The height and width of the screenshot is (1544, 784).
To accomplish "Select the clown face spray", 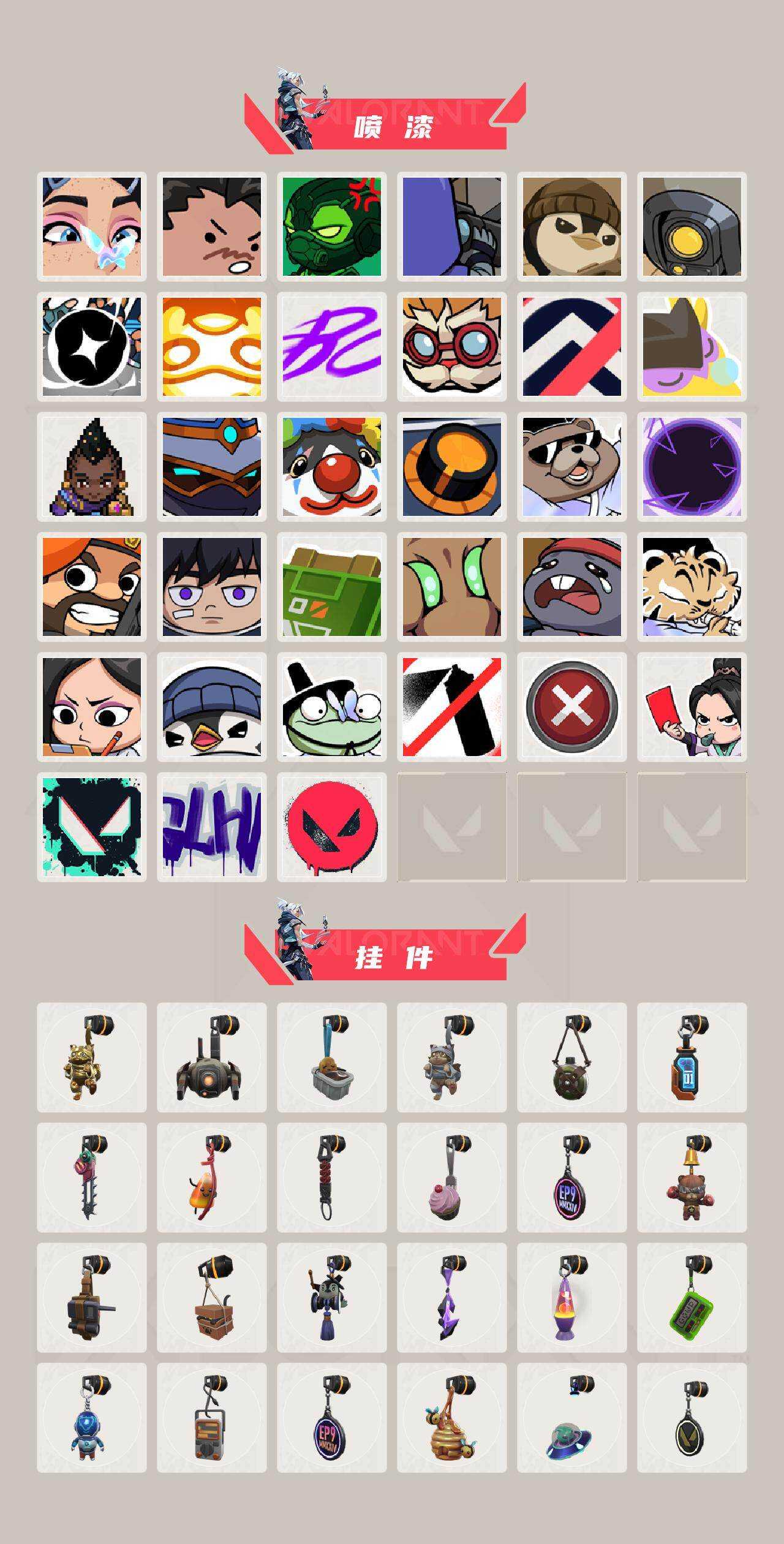I will point(331,469).
